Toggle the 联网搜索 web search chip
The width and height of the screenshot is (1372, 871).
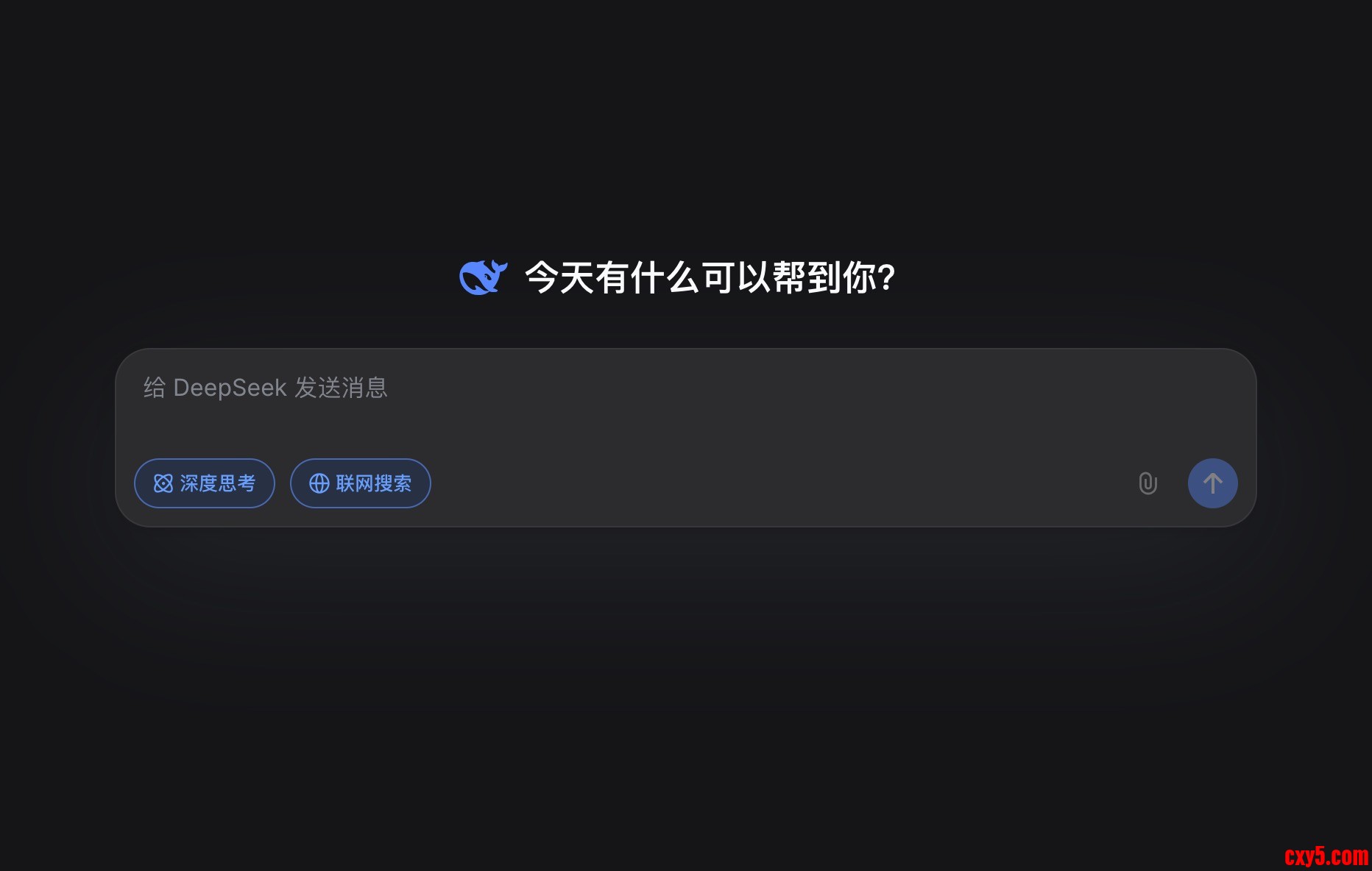tap(361, 483)
